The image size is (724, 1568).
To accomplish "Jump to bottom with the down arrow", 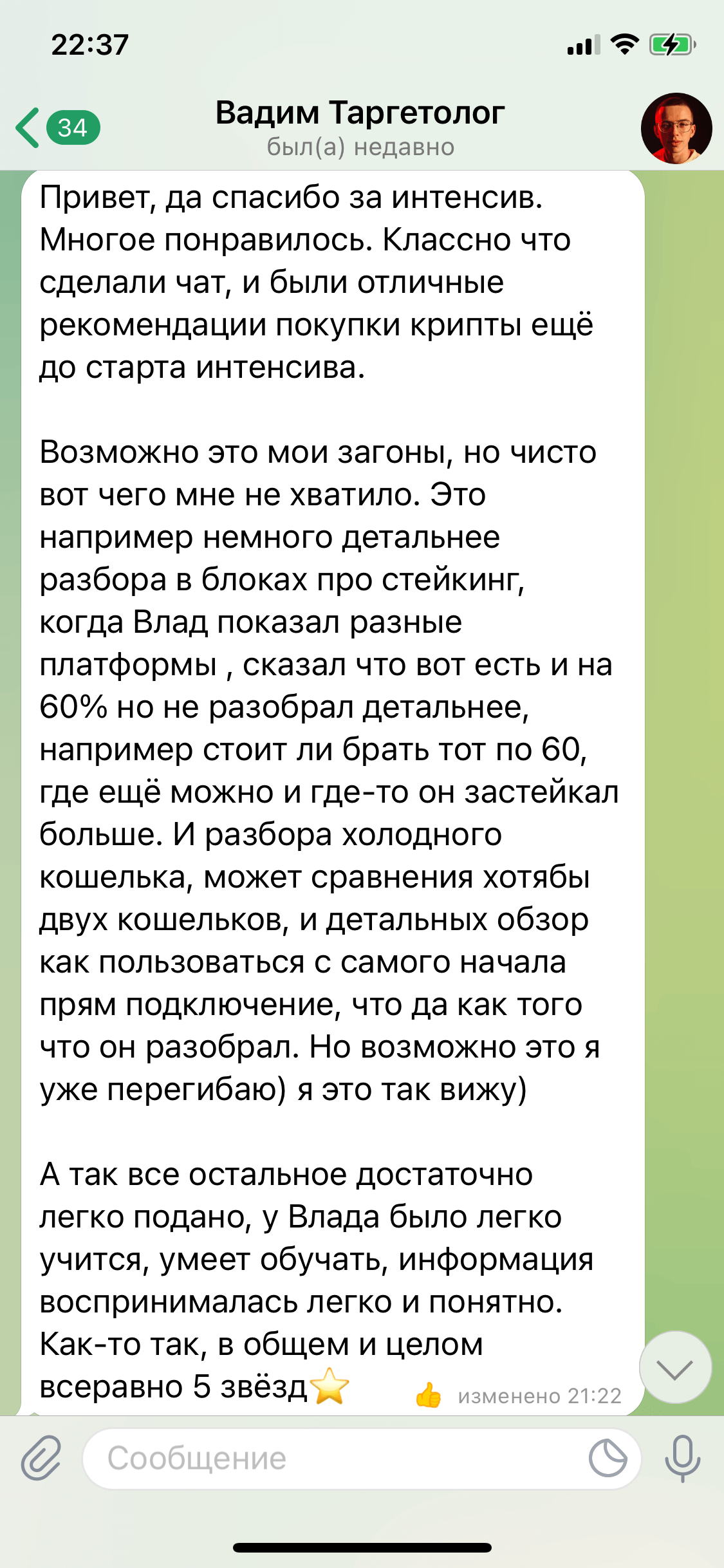I will click(675, 1368).
